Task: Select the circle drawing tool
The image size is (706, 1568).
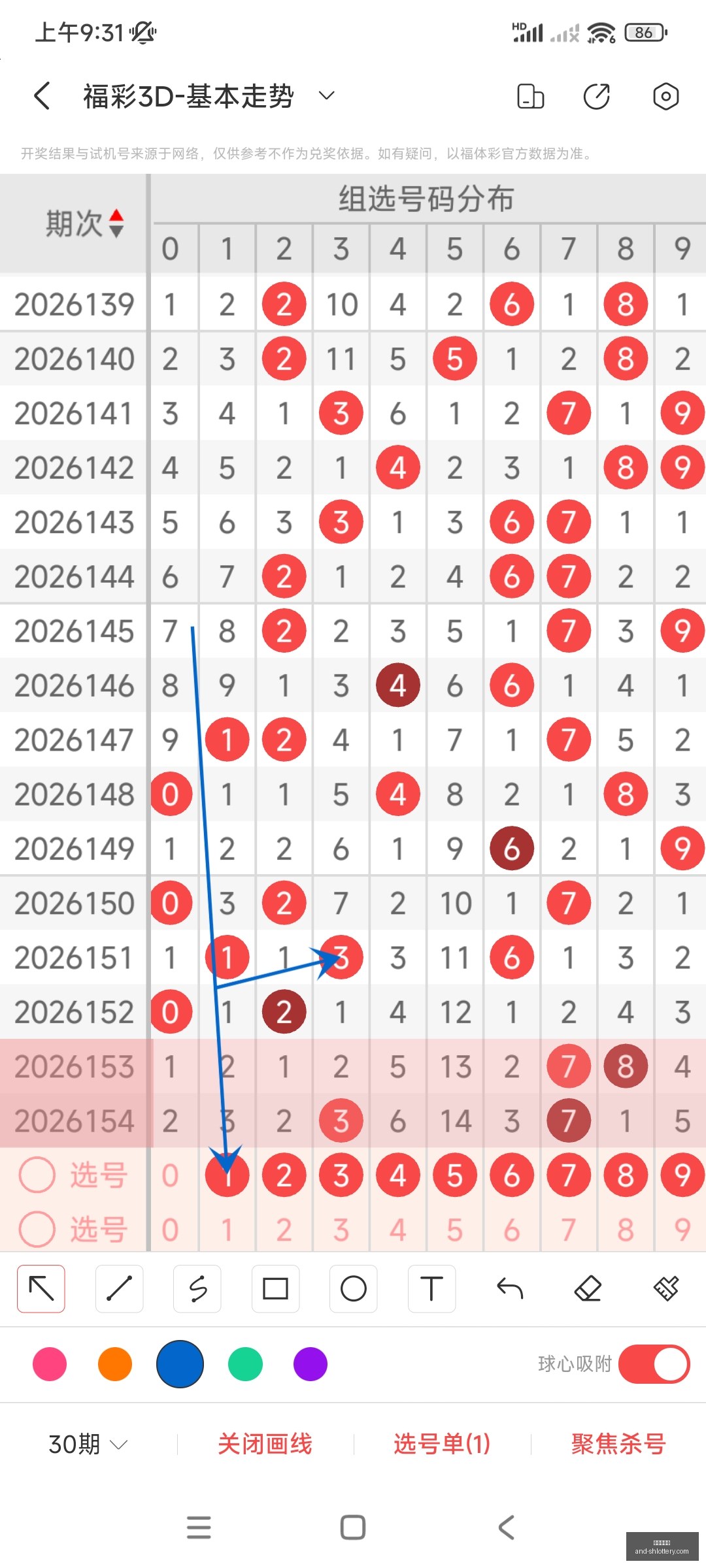Action: click(354, 1288)
